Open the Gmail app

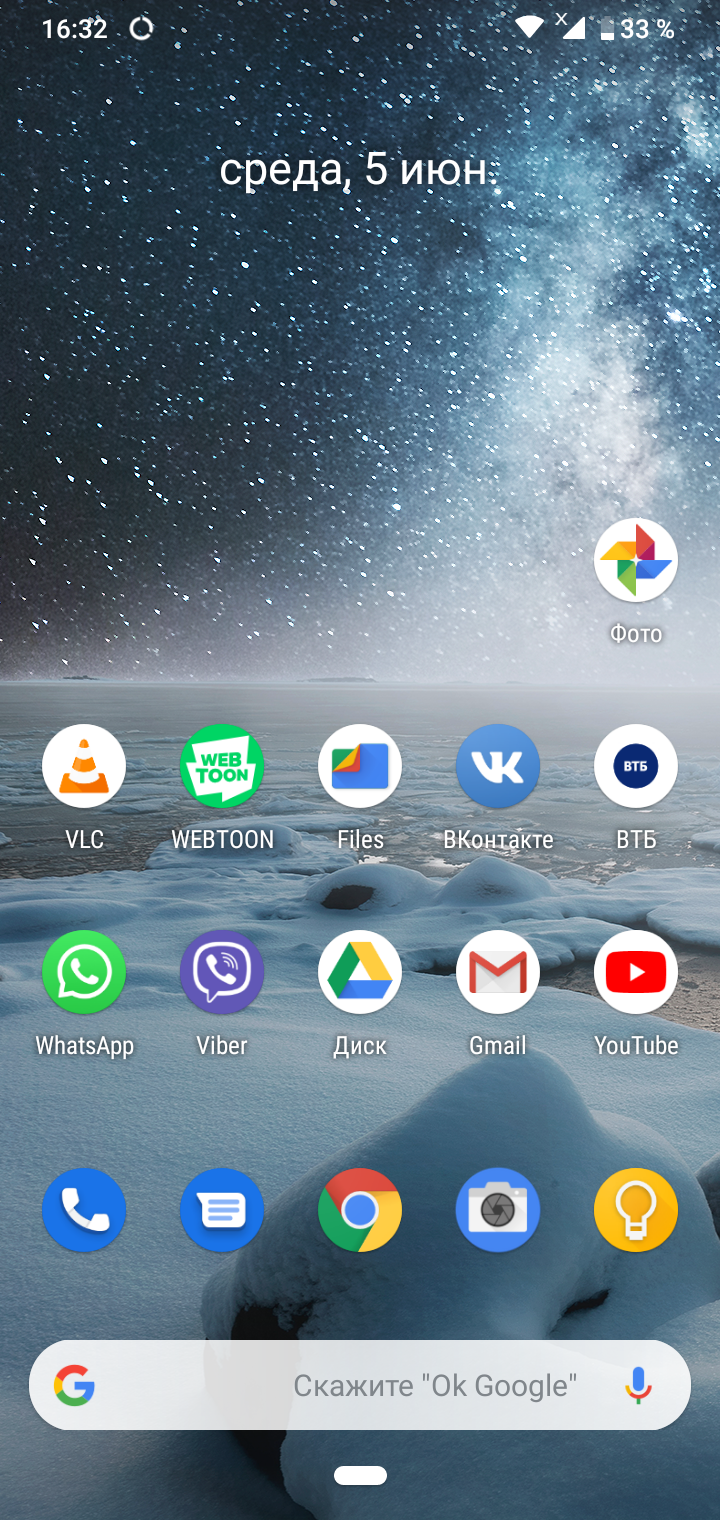[498, 972]
